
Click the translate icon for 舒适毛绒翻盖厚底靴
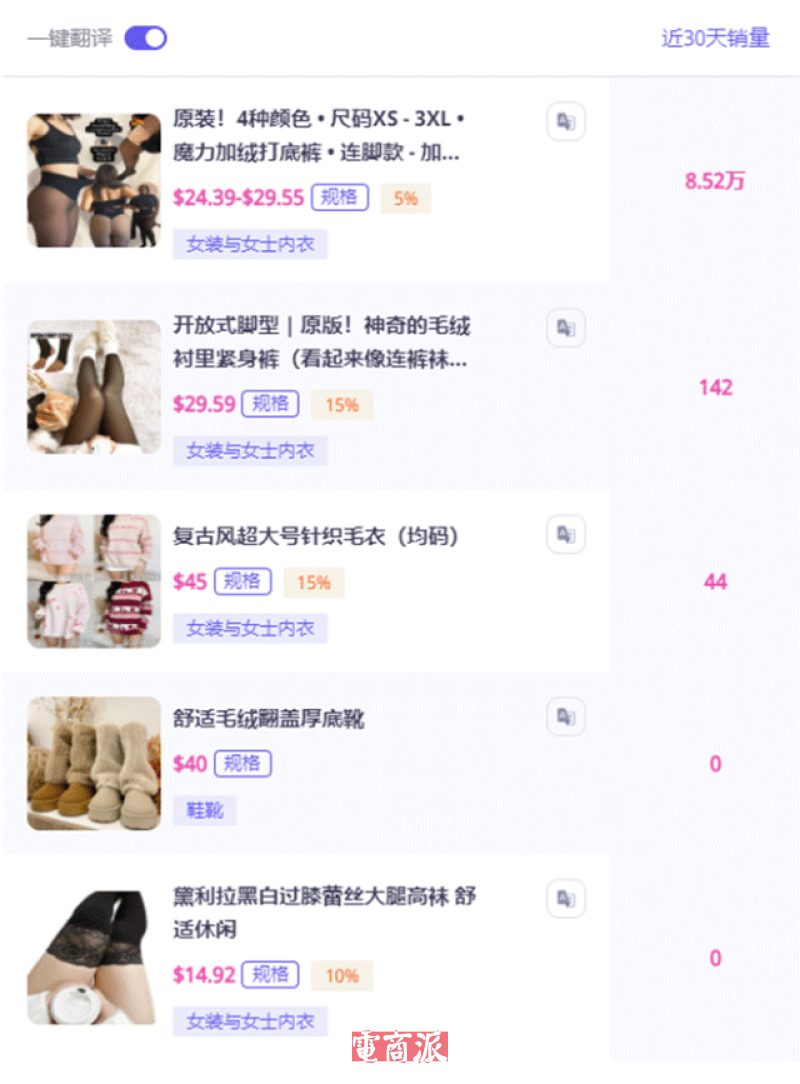tap(566, 717)
